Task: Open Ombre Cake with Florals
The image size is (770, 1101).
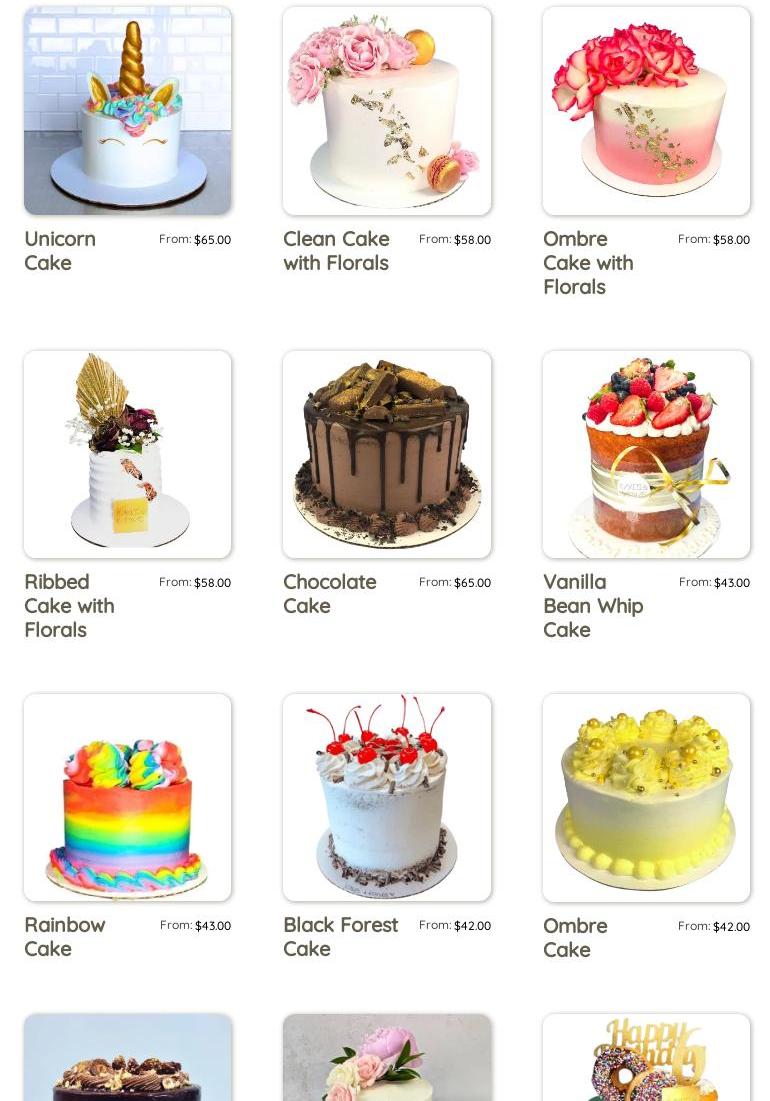Action: tap(646, 111)
